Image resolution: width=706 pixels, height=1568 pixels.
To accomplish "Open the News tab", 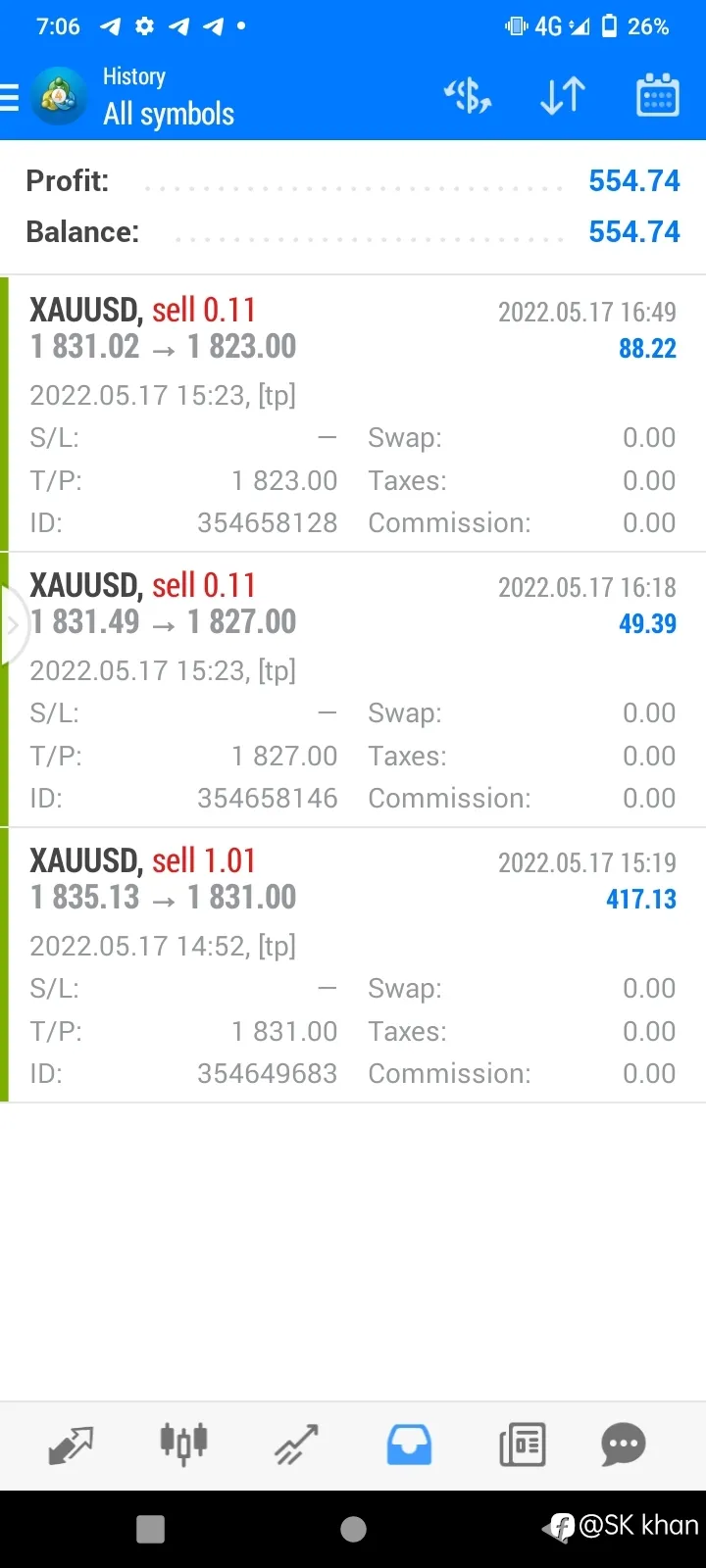I will pos(522,1445).
